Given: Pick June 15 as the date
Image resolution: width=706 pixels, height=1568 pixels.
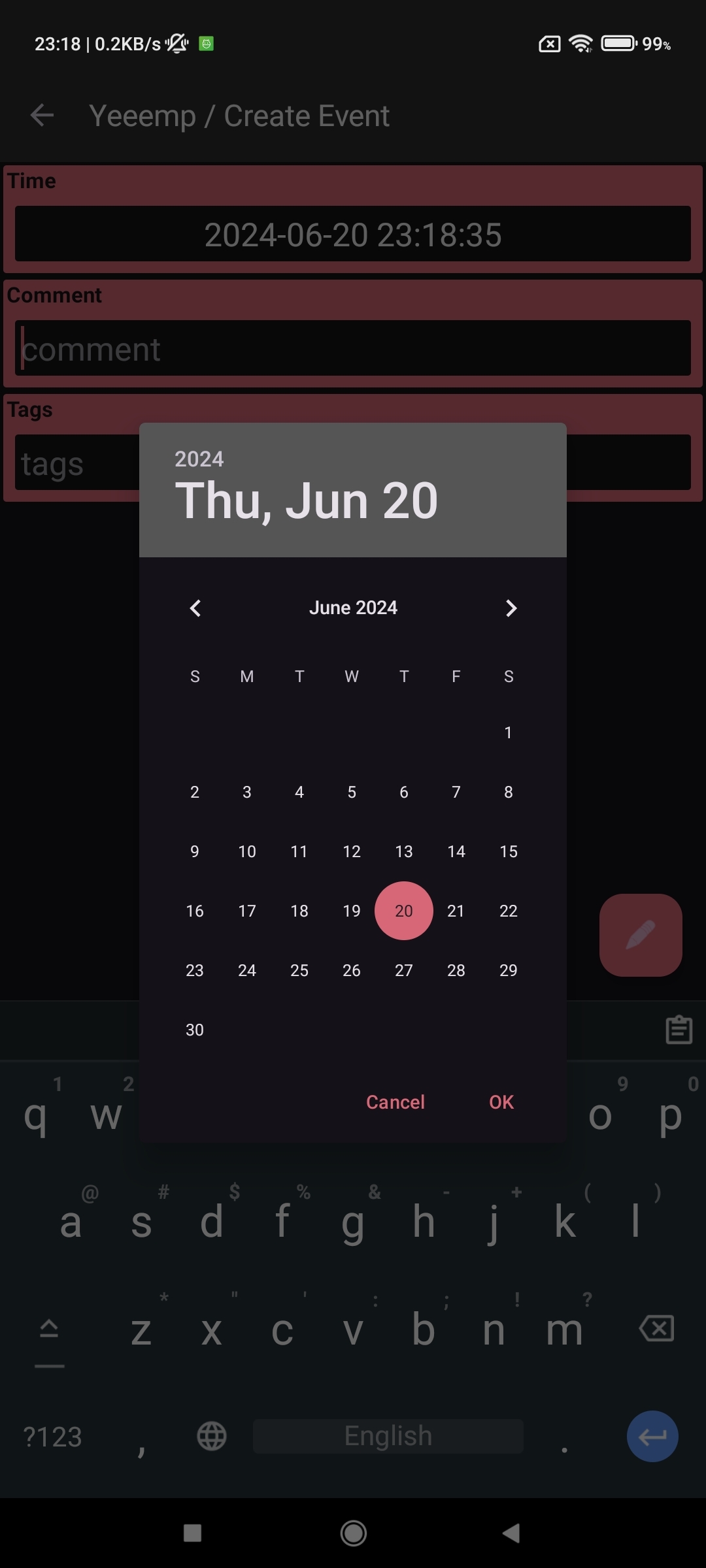Looking at the screenshot, I should (x=509, y=851).
